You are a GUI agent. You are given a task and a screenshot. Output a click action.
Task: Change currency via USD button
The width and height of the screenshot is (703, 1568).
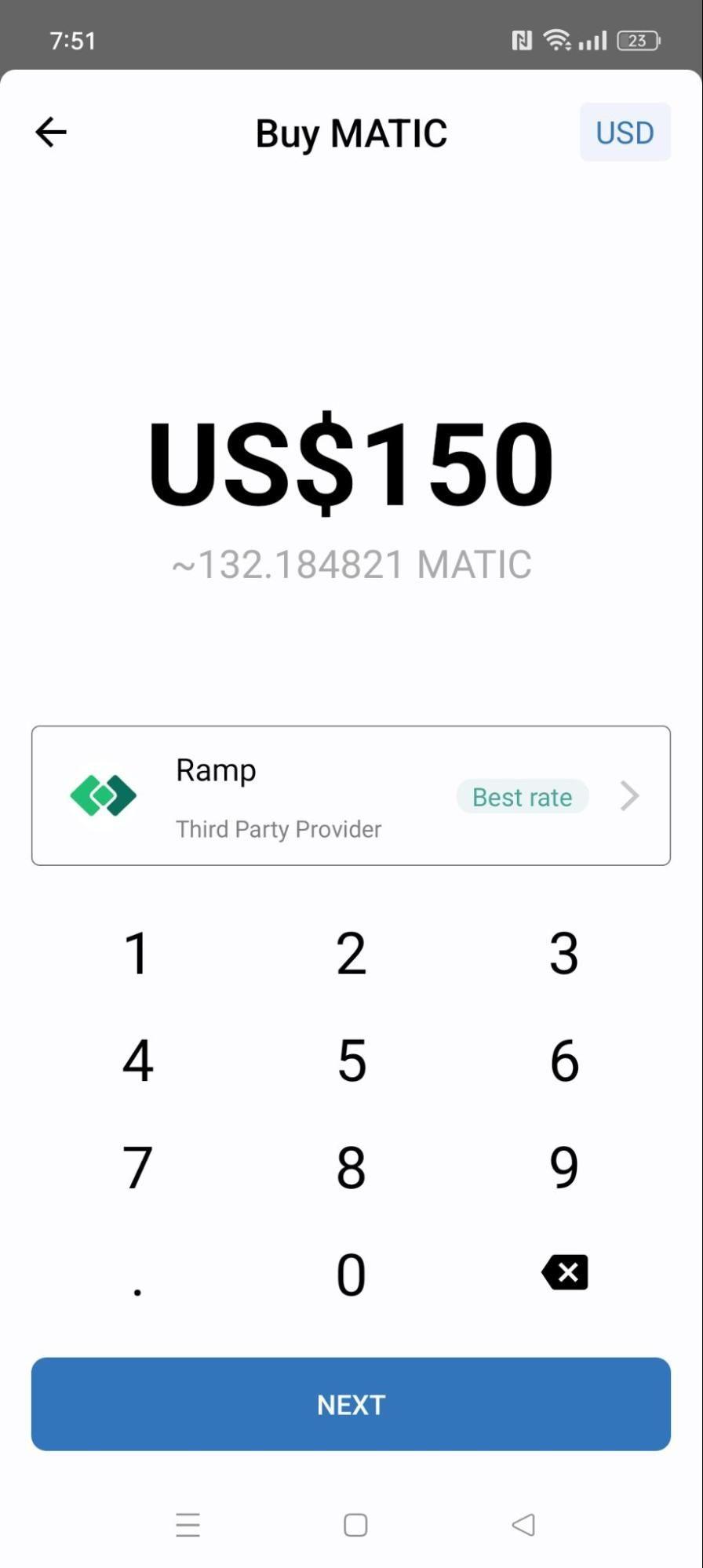coord(625,133)
